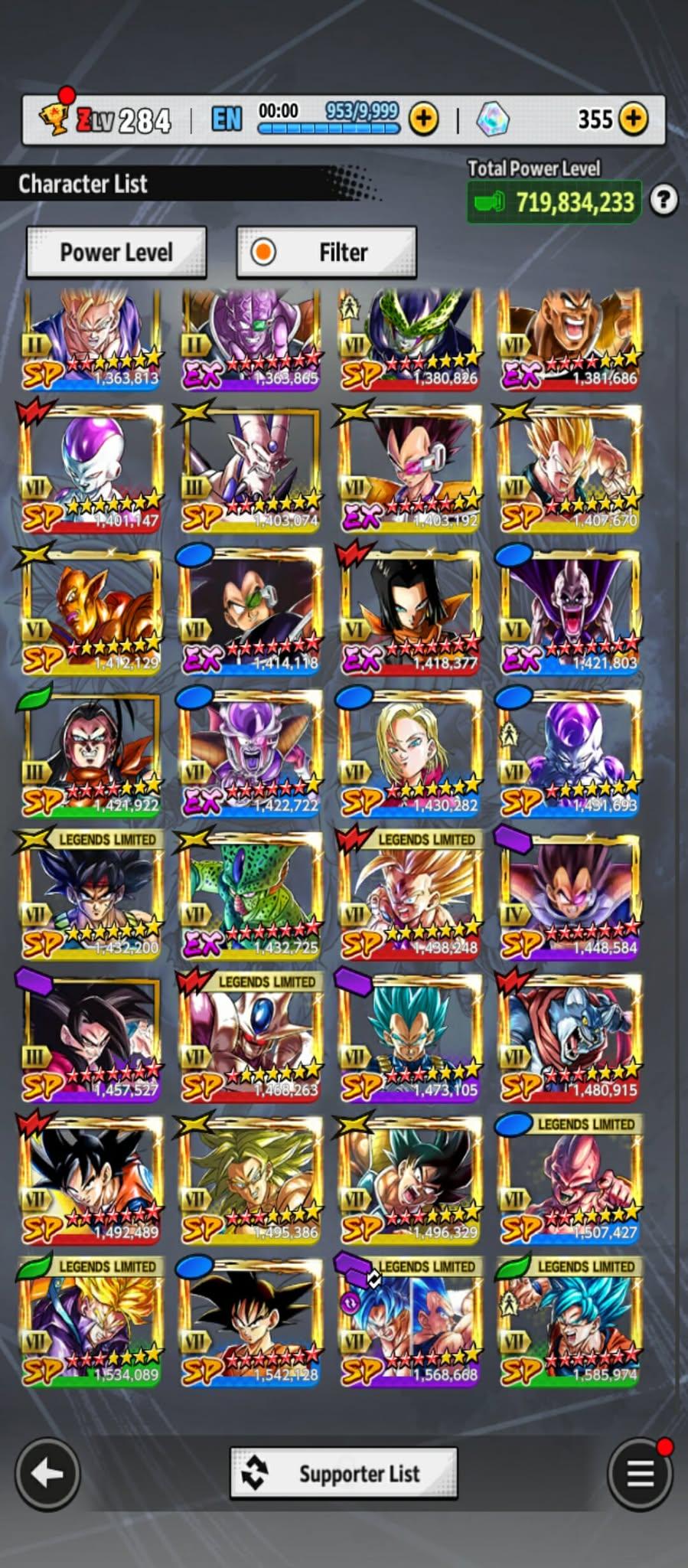This screenshot has width=688, height=1568.
Task: Select the character with power 1,495,386
Action: [x=249, y=1180]
